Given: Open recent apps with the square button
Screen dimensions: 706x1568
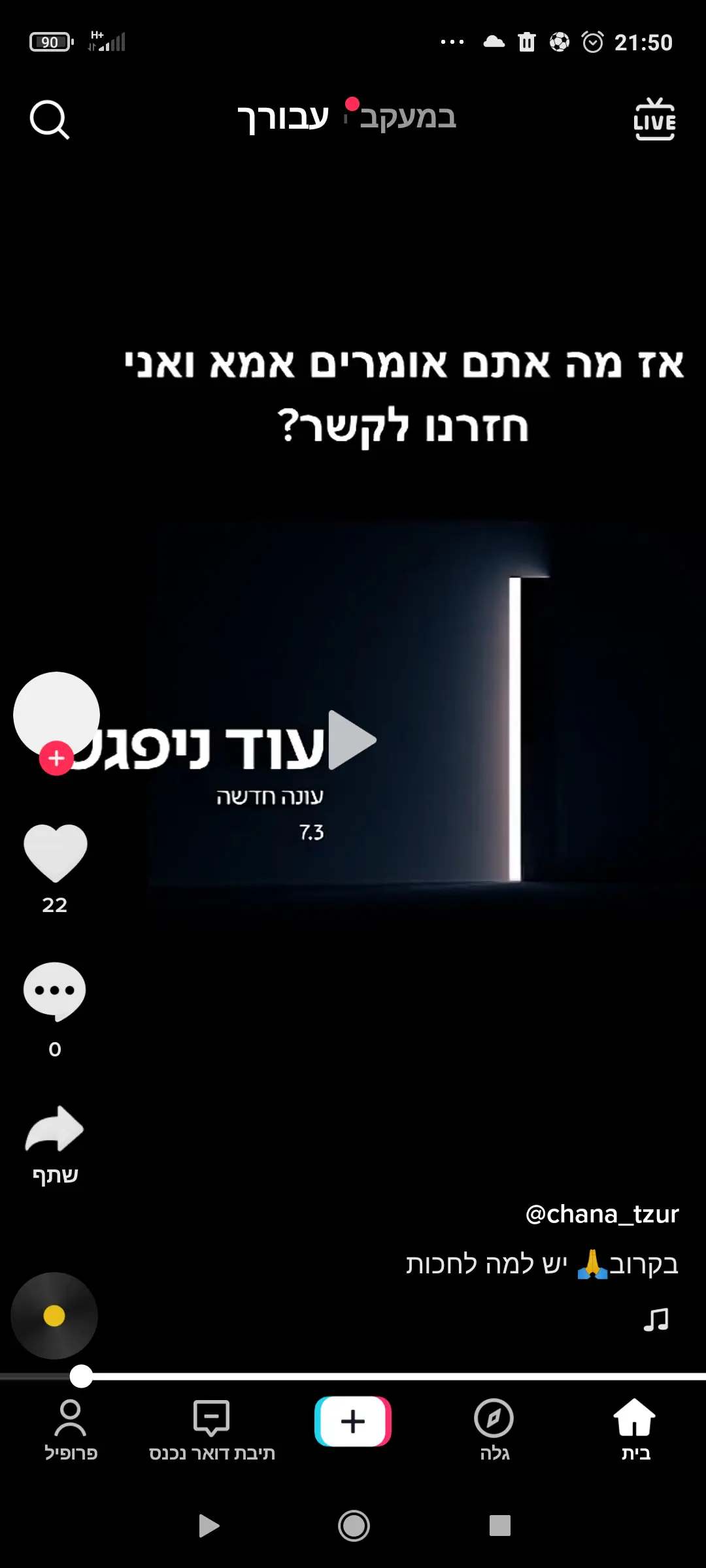Looking at the screenshot, I should pos(500,1526).
